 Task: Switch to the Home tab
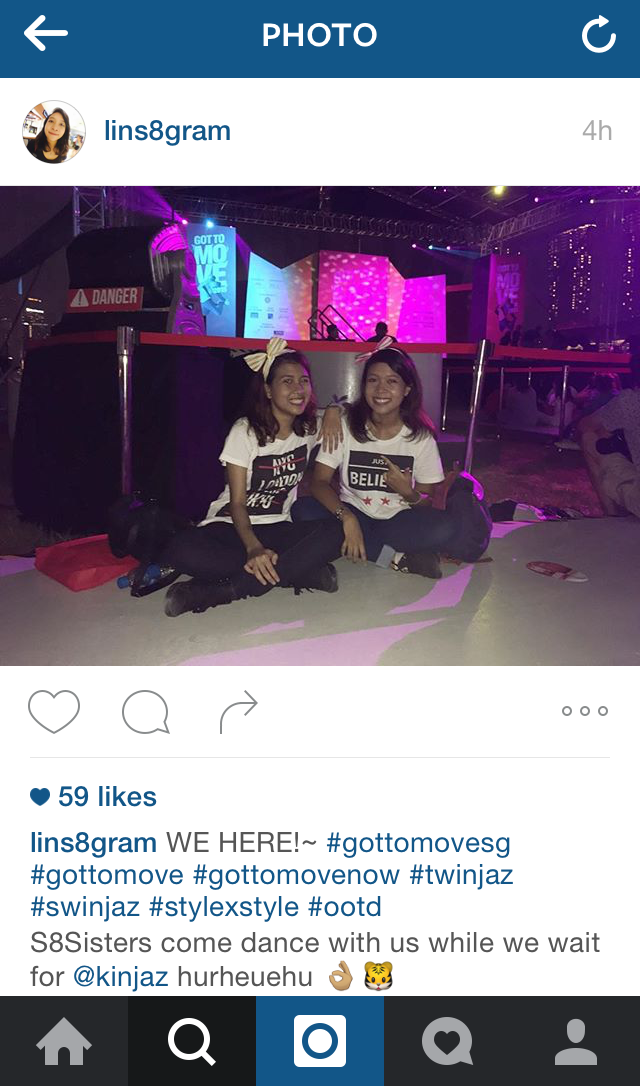[64, 1041]
